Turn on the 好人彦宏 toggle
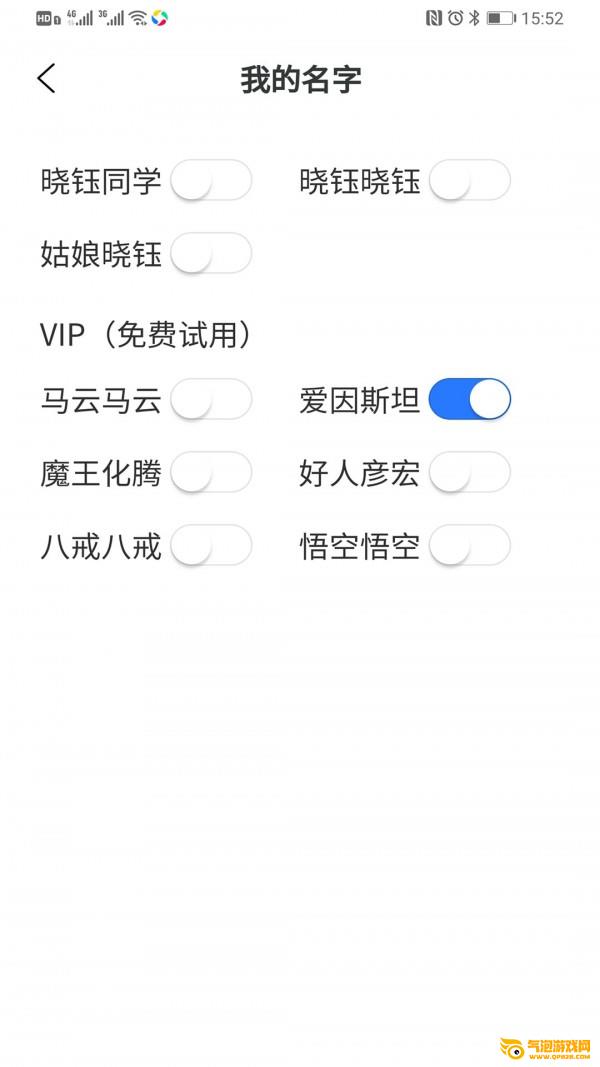600x1067 pixels. click(x=469, y=473)
